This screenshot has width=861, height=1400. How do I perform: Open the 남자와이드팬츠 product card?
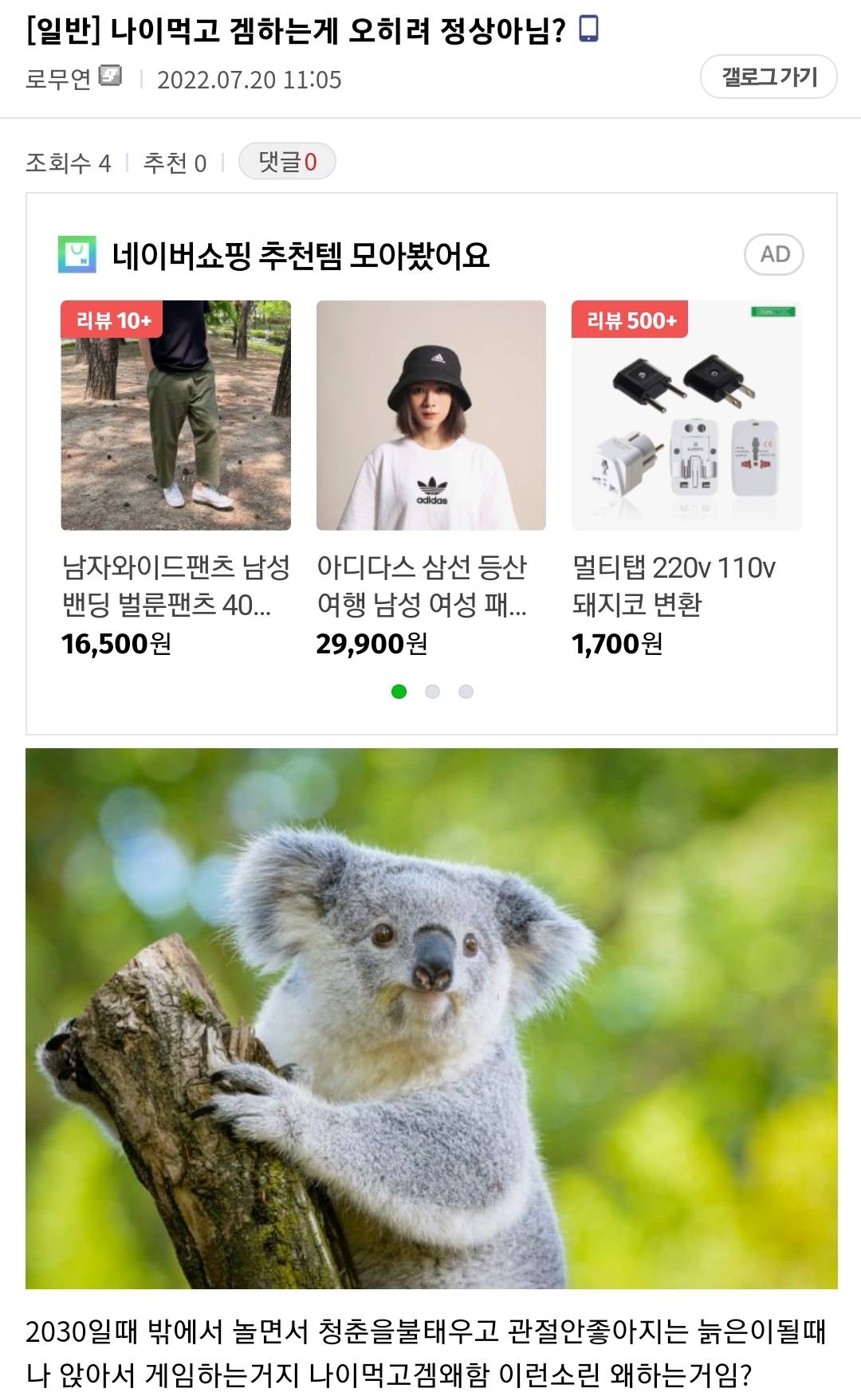(175, 415)
